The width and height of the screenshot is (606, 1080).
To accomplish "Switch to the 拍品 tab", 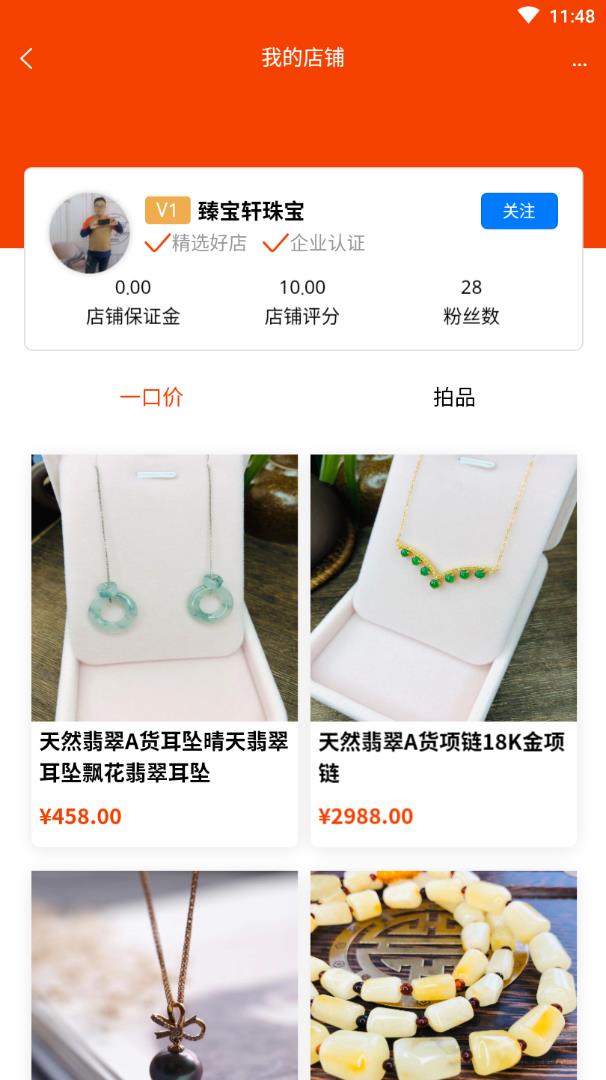I will tap(454, 397).
